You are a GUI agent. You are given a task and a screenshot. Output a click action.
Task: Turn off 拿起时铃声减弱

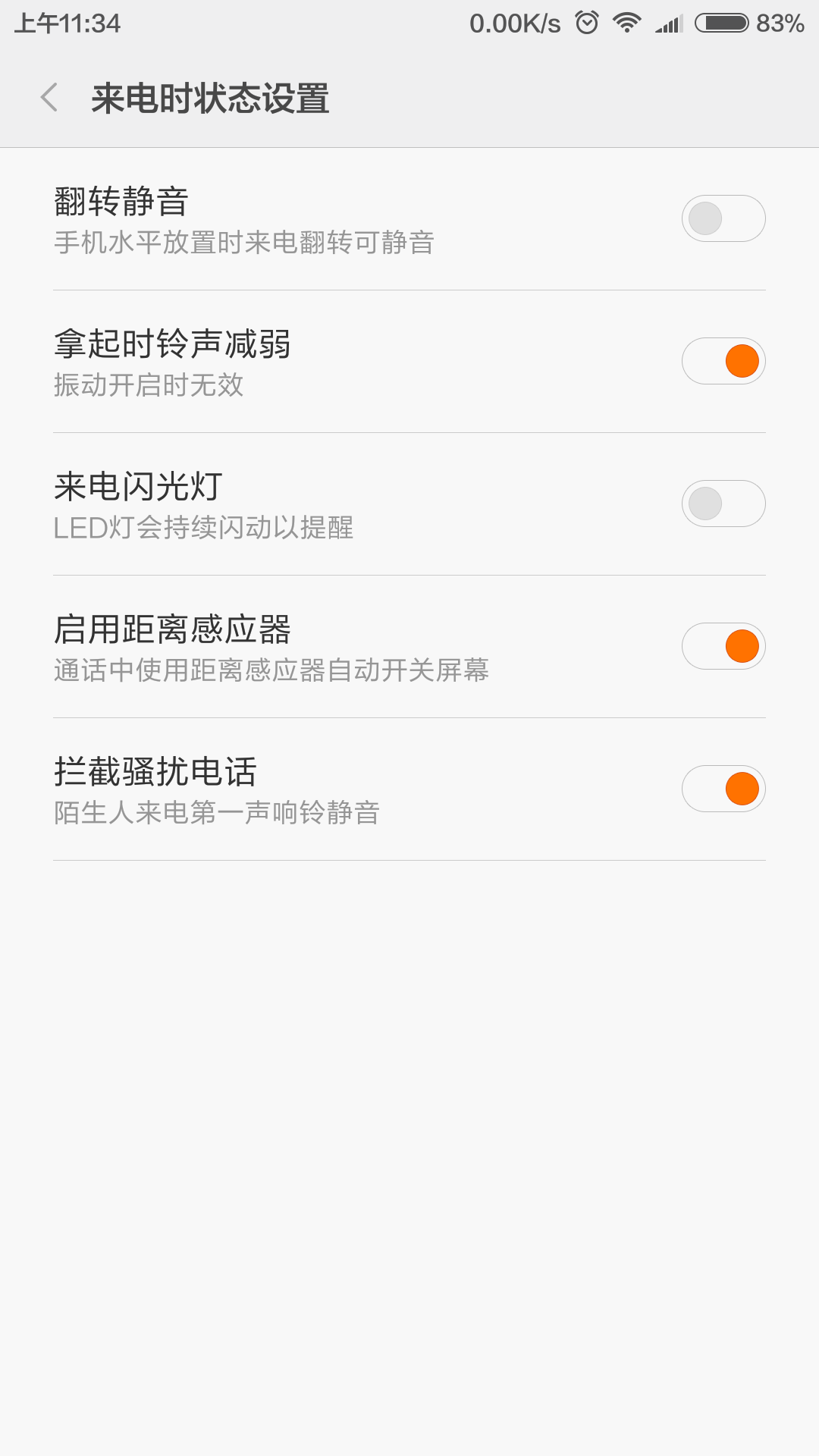[x=723, y=361]
